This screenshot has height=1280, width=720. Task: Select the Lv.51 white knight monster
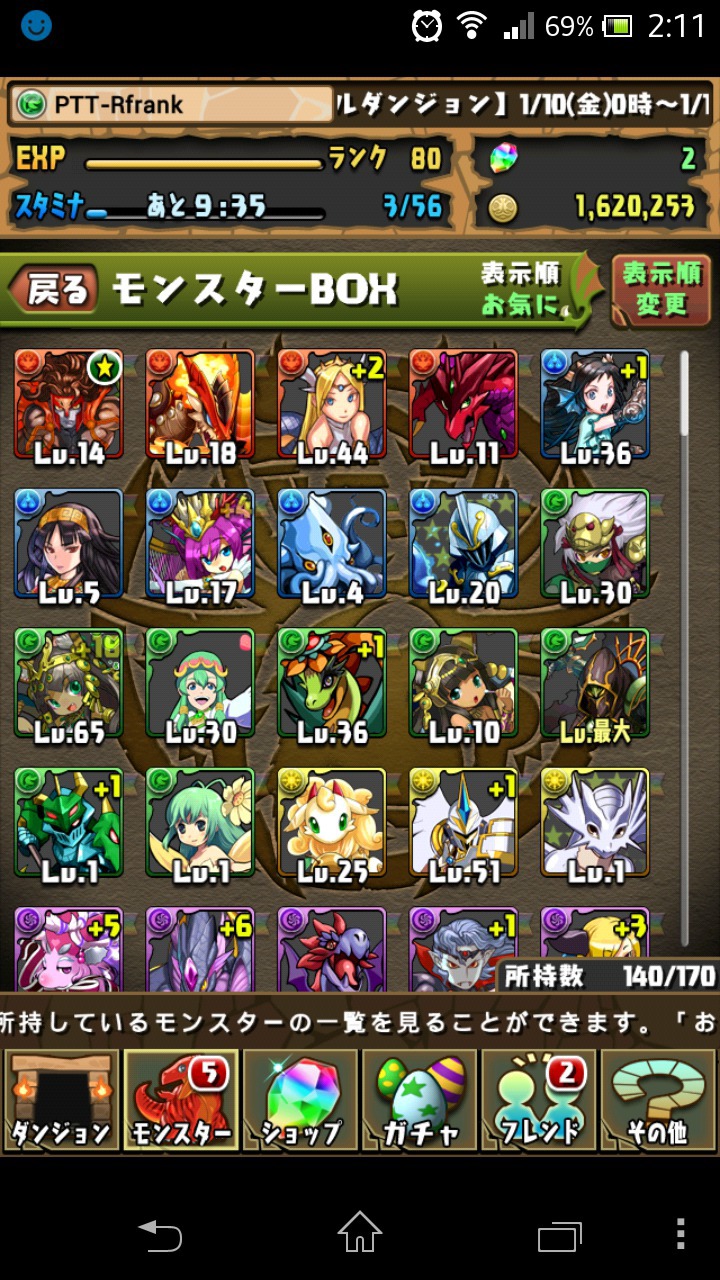pos(463,825)
